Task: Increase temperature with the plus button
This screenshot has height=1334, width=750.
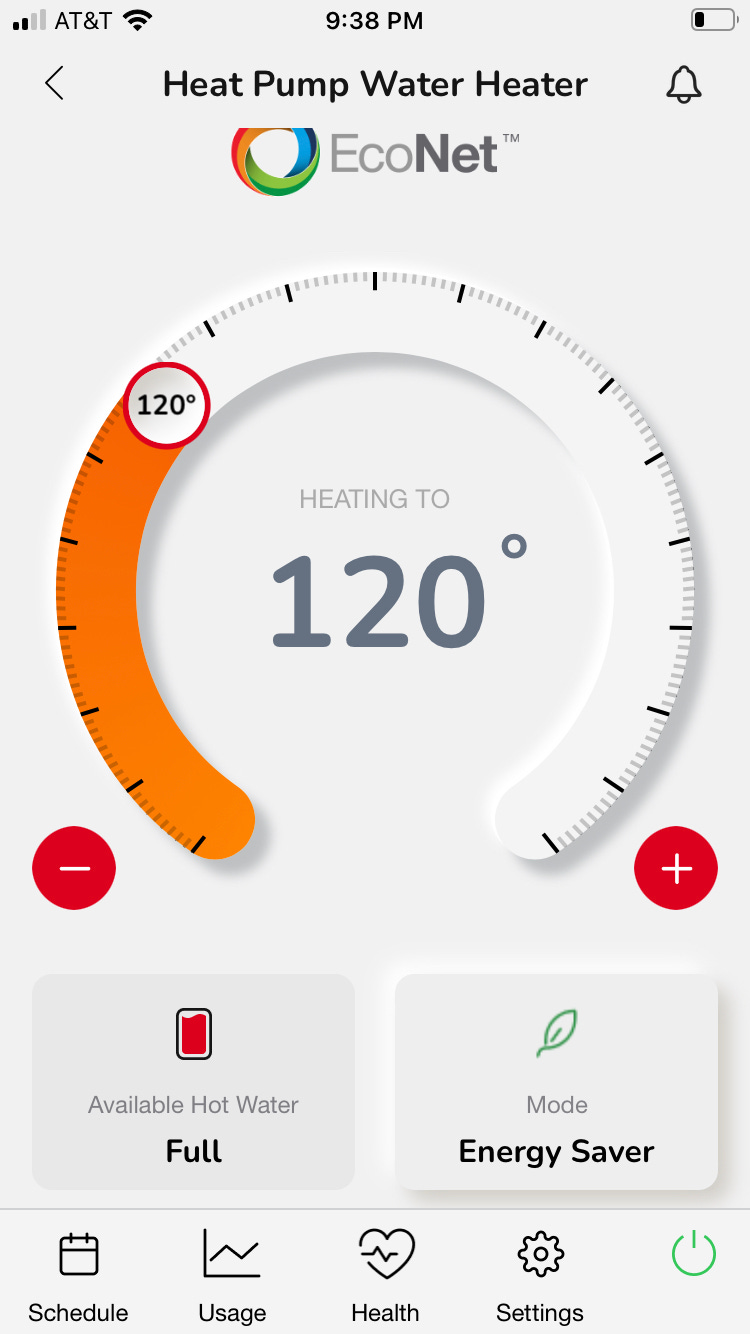Action: pyautogui.click(x=676, y=868)
